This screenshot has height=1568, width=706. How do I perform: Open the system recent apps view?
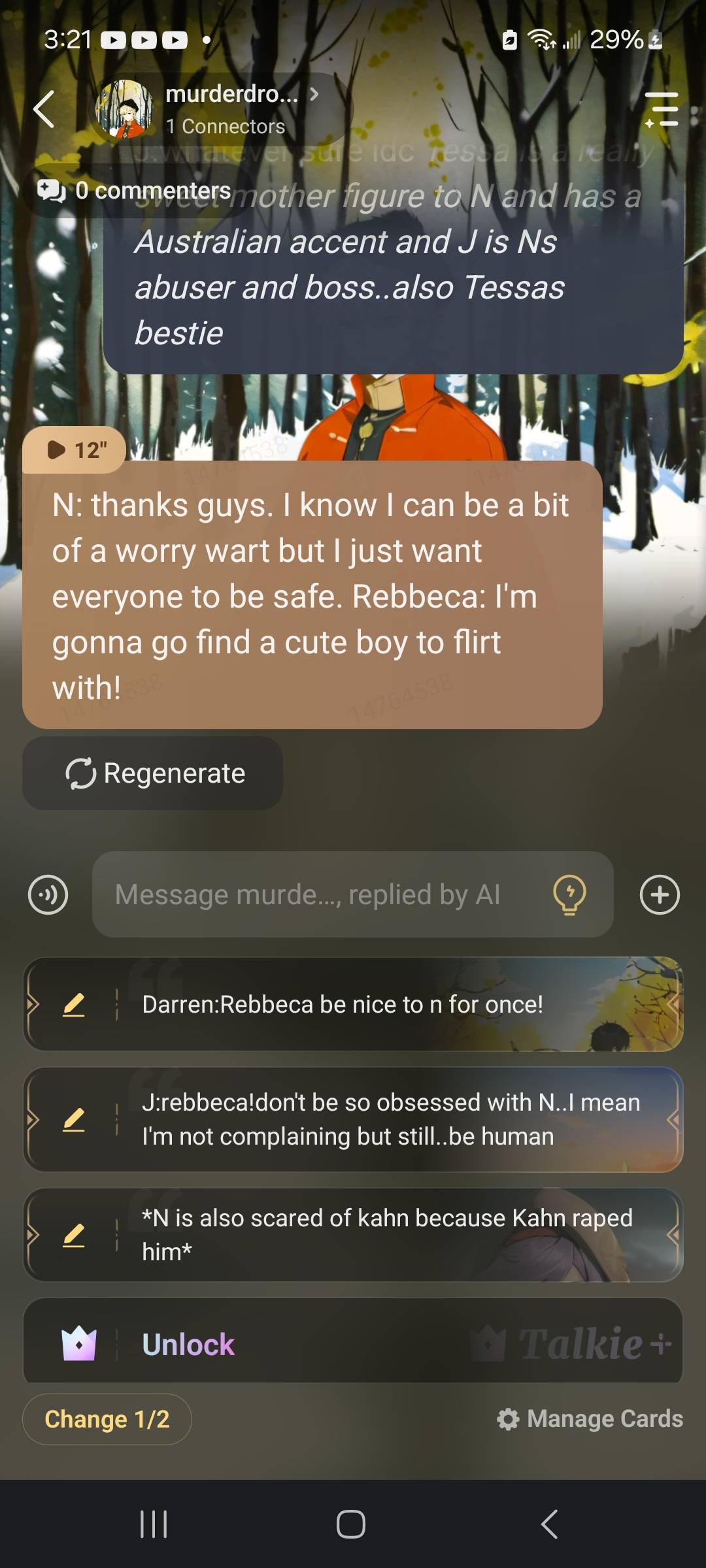pos(154,1524)
